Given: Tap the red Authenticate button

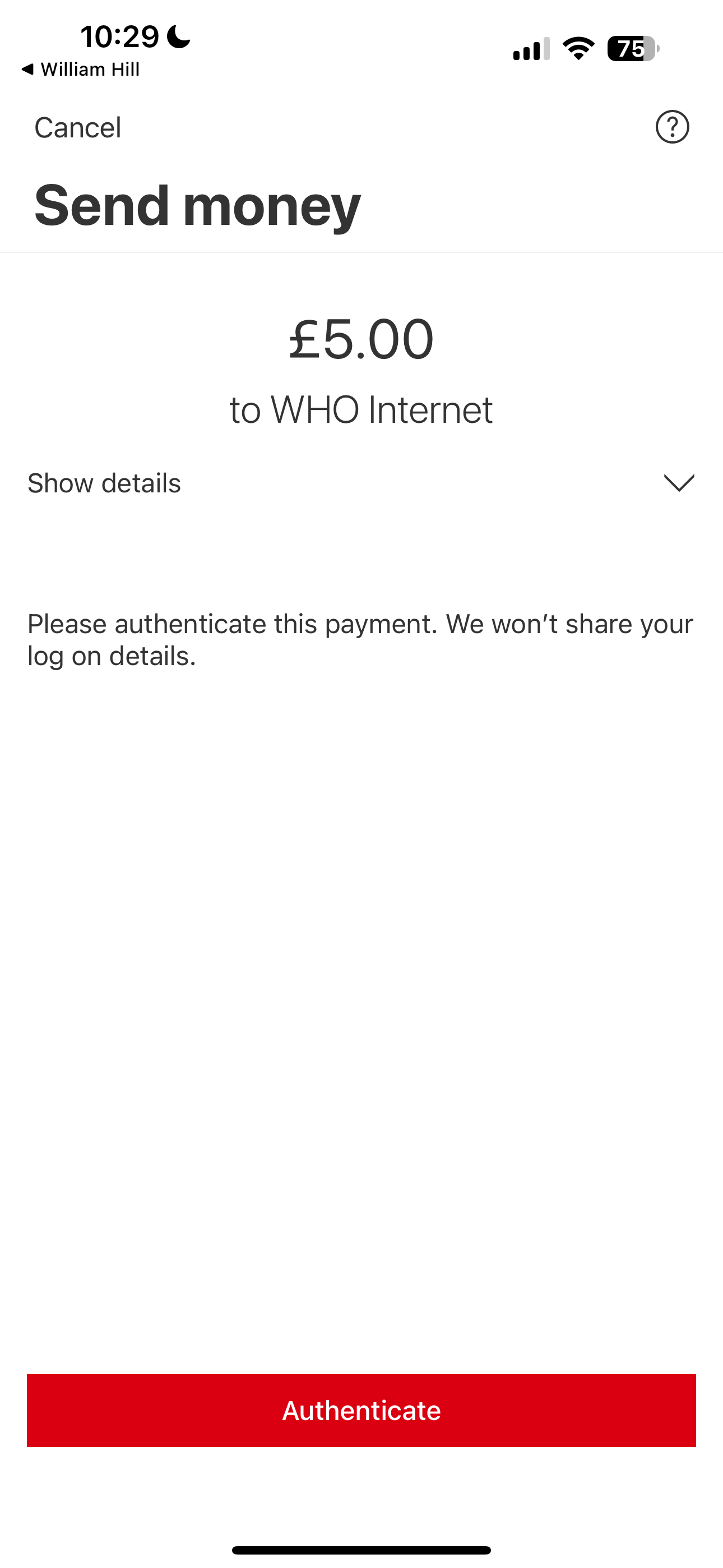Looking at the screenshot, I should tap(361, 1410).
